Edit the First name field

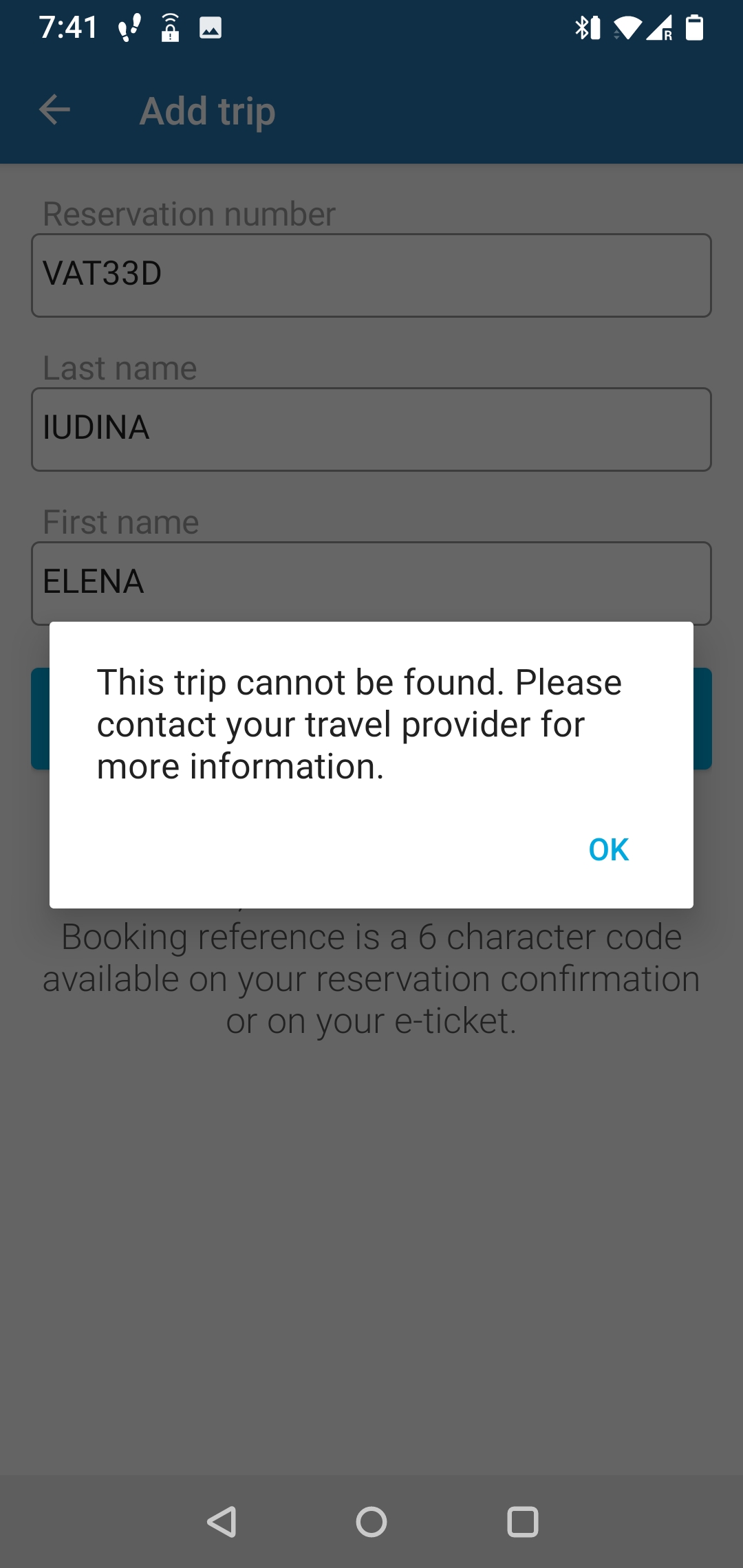coord(371,582)
